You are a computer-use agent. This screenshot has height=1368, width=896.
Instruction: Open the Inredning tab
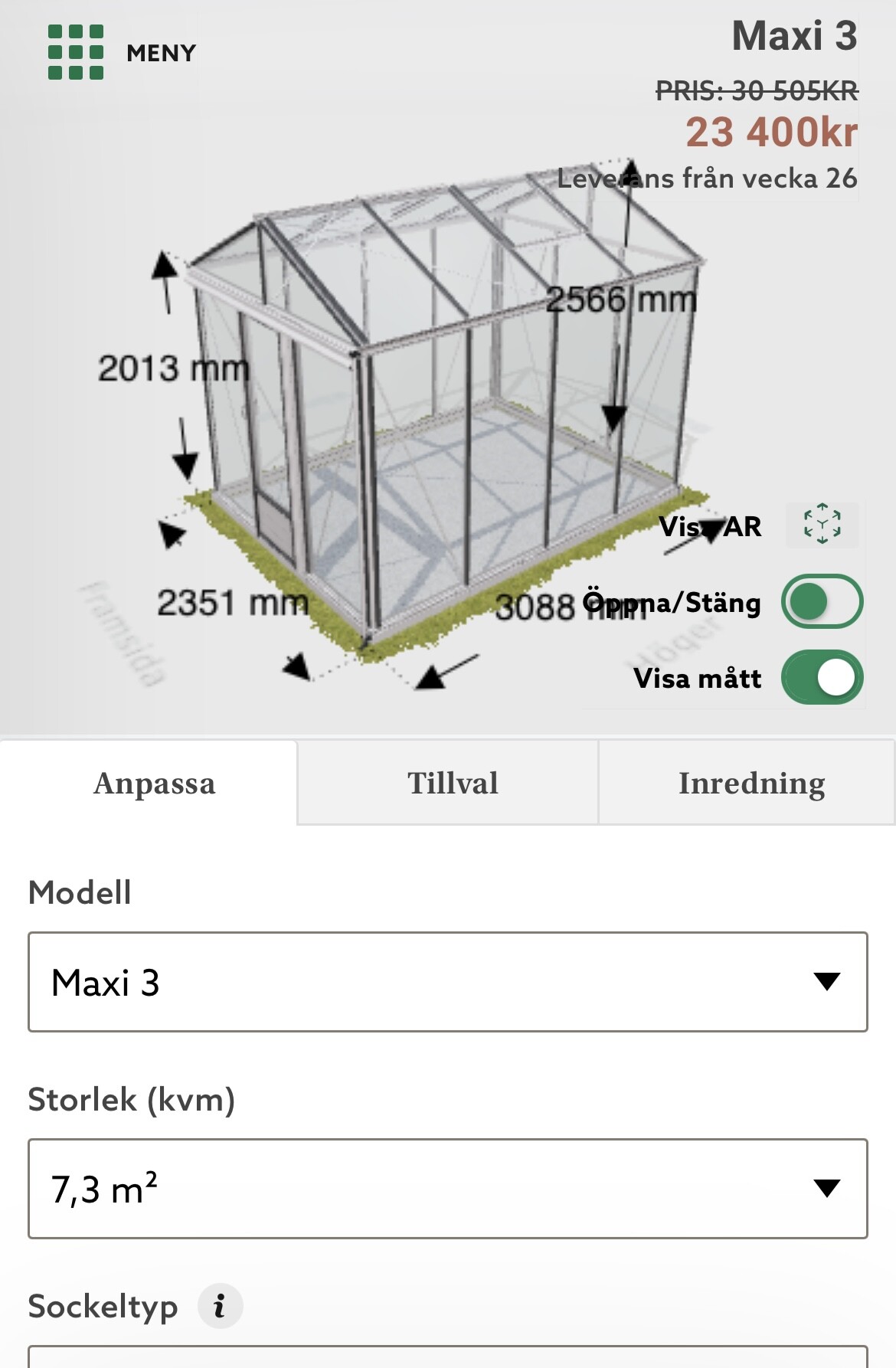(751, 783)
